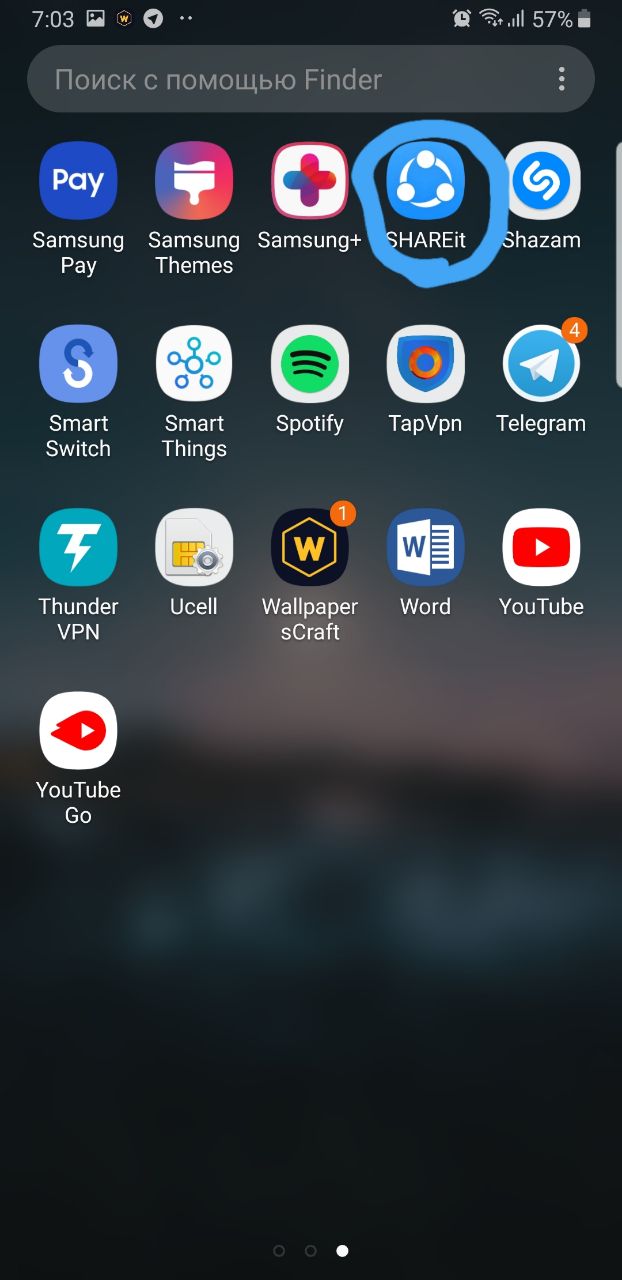622x1280 pixels.
Task: Open Smart Switch
Action: (78, 364)
